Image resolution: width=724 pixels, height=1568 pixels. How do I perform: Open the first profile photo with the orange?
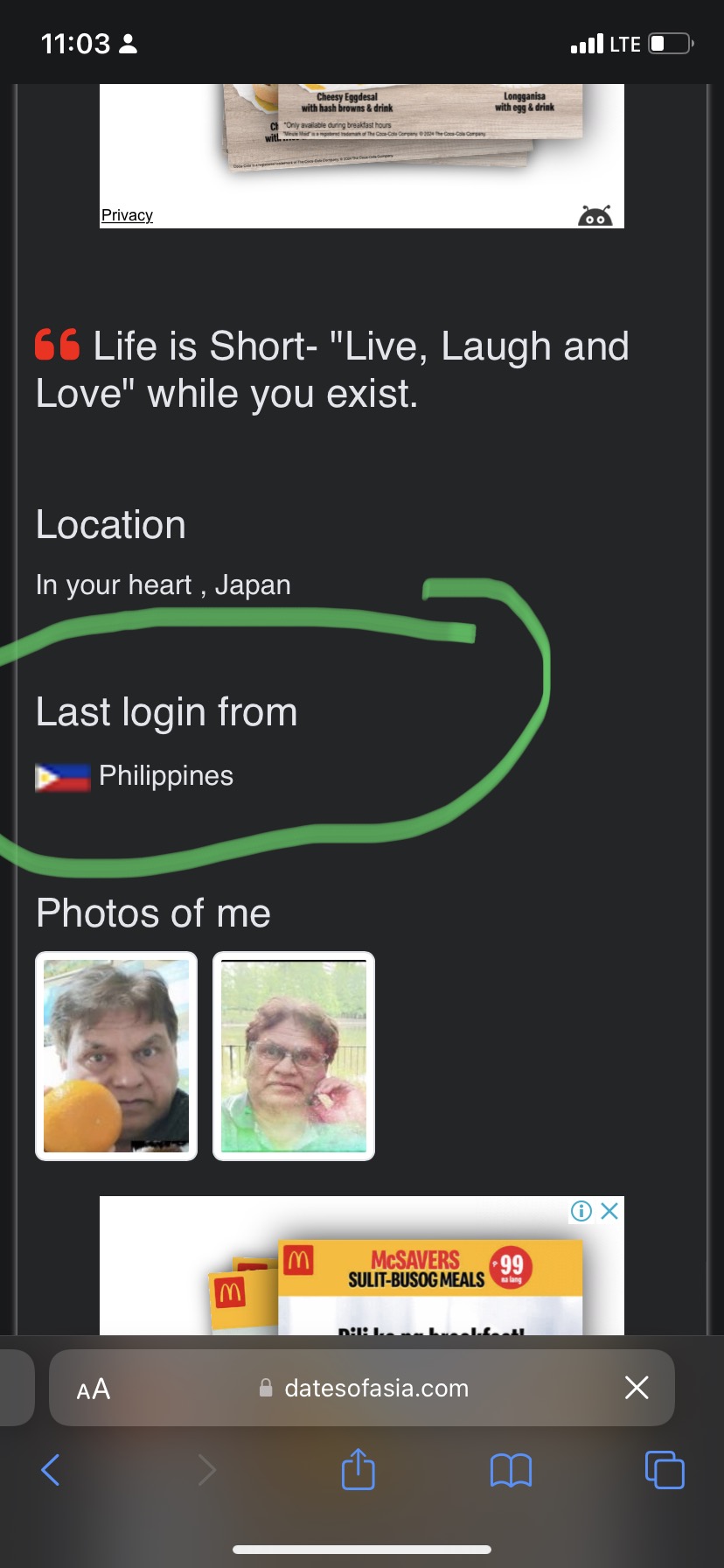(116, 1056)
